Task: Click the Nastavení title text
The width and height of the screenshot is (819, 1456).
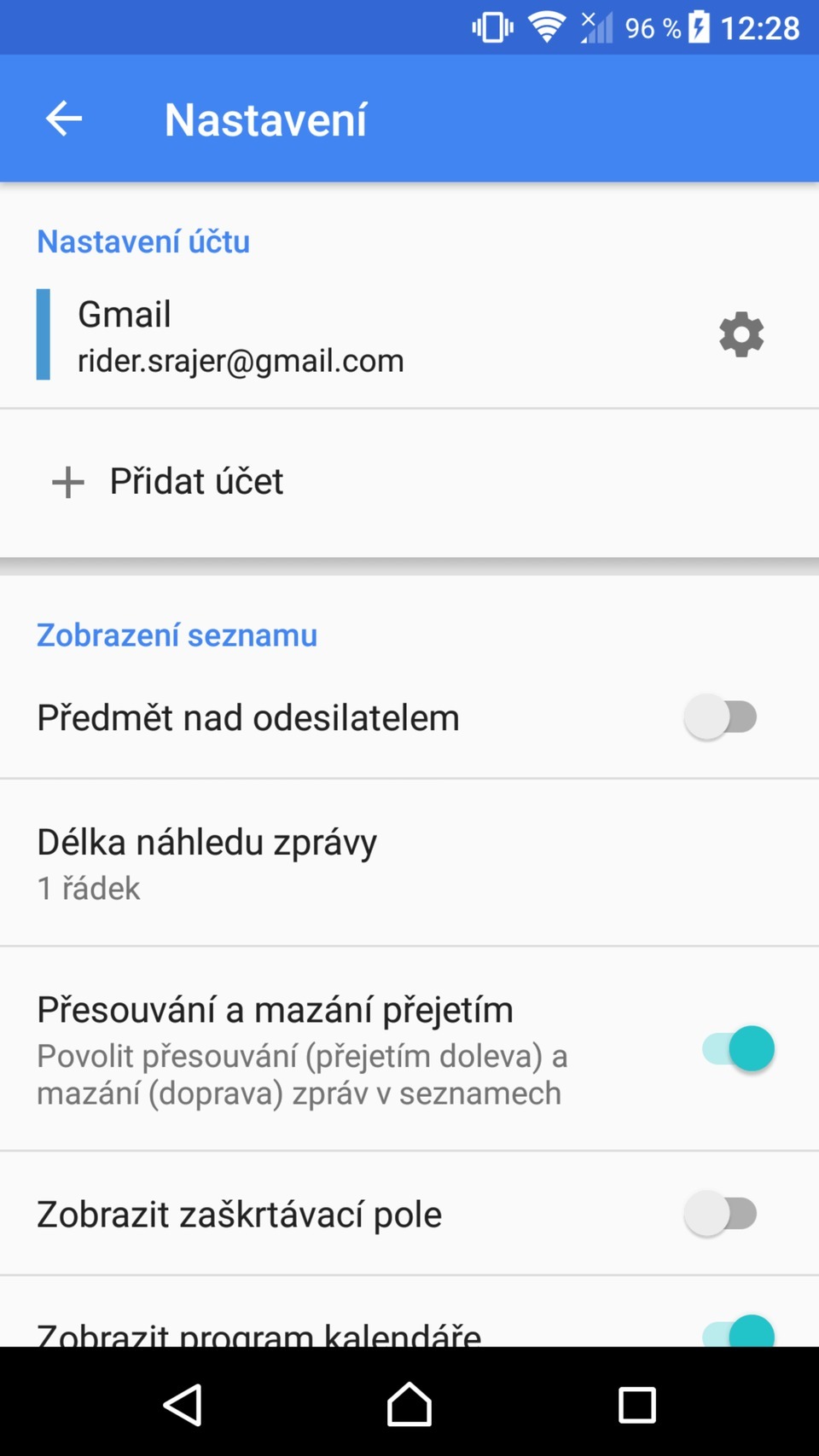Action: tap(265, 118)
